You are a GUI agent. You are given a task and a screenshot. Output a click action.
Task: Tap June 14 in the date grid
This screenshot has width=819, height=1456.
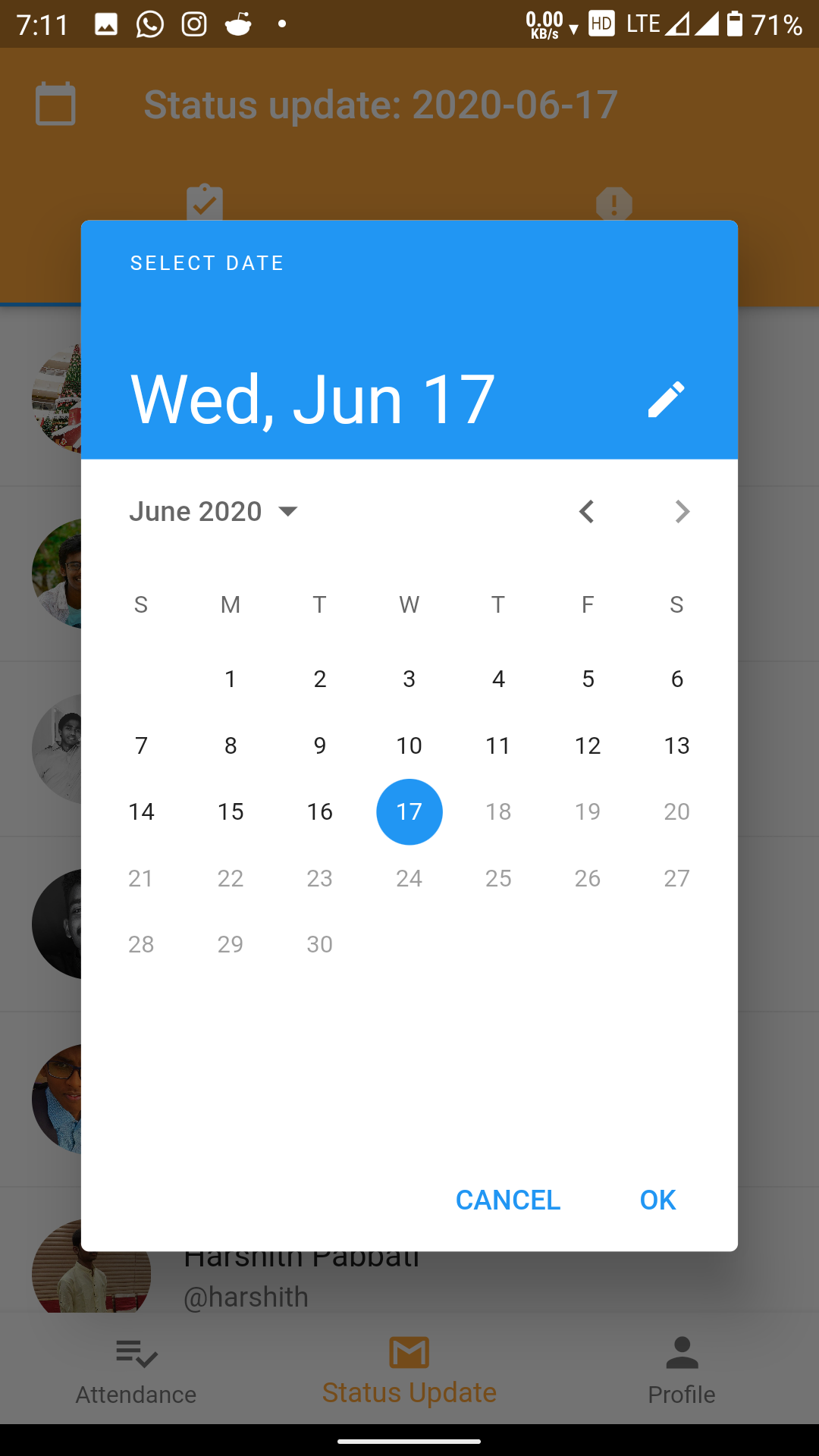141,811
